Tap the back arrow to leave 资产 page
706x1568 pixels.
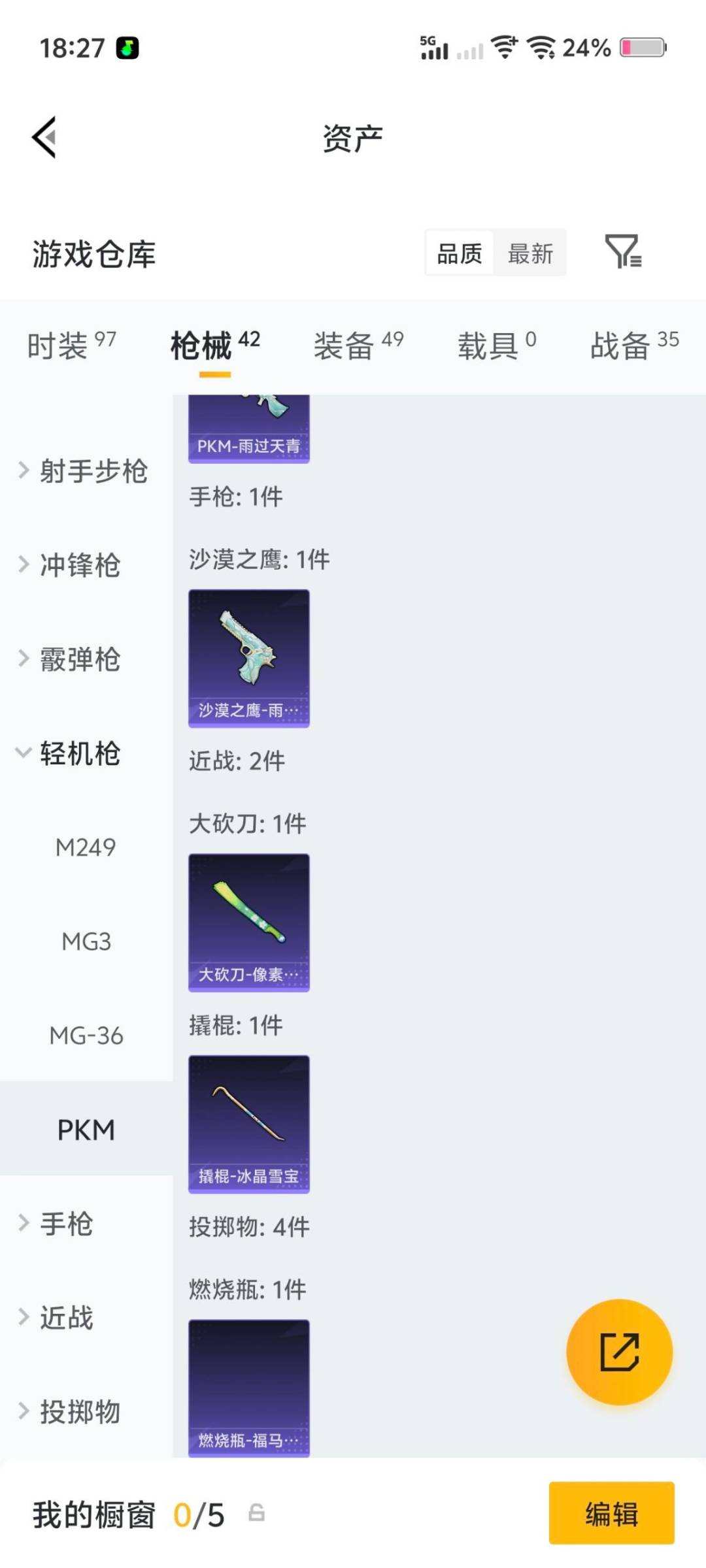(43, 137)
